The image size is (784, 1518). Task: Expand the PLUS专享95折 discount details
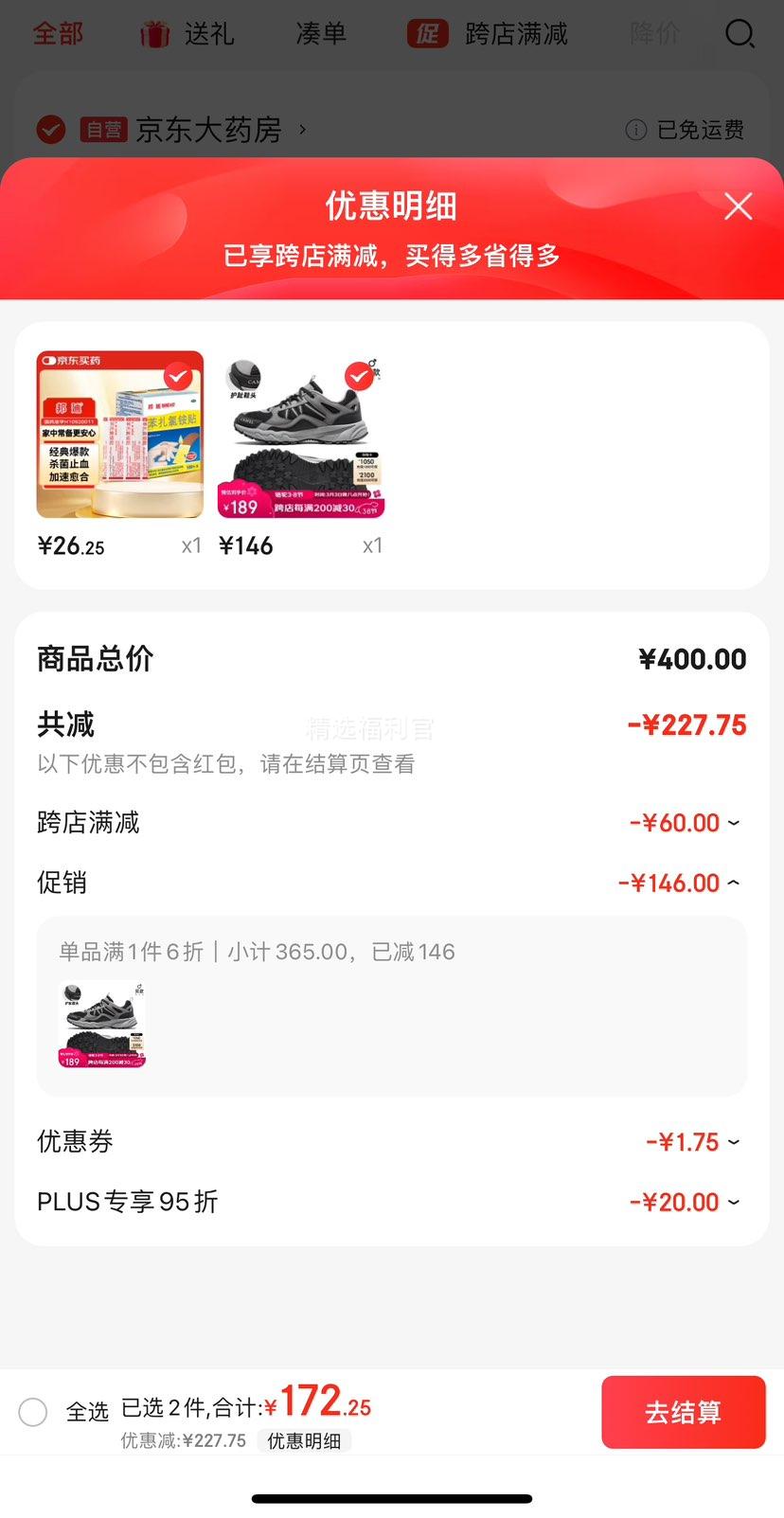point(732,1201)
